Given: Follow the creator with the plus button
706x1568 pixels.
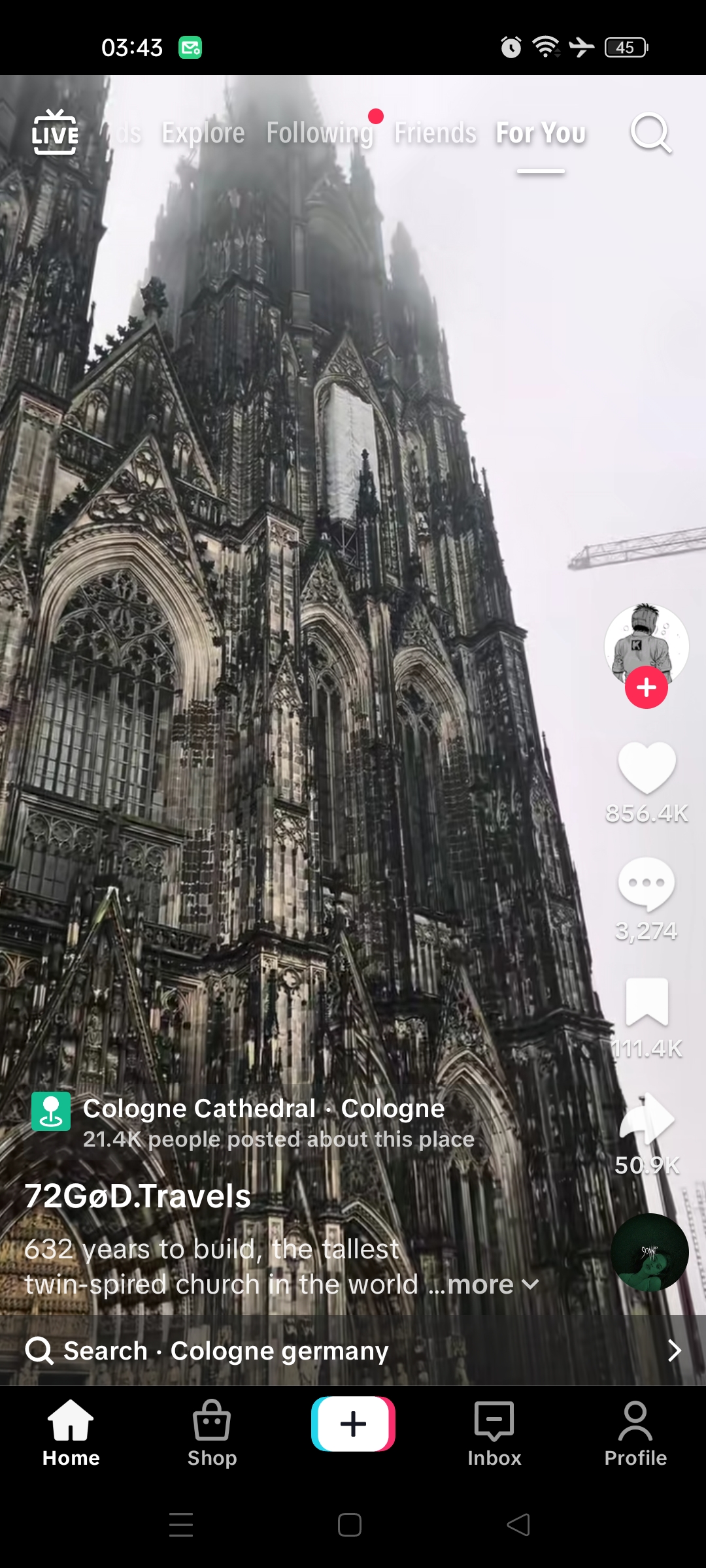Looking at the screenshot, I should click(646, 687).
